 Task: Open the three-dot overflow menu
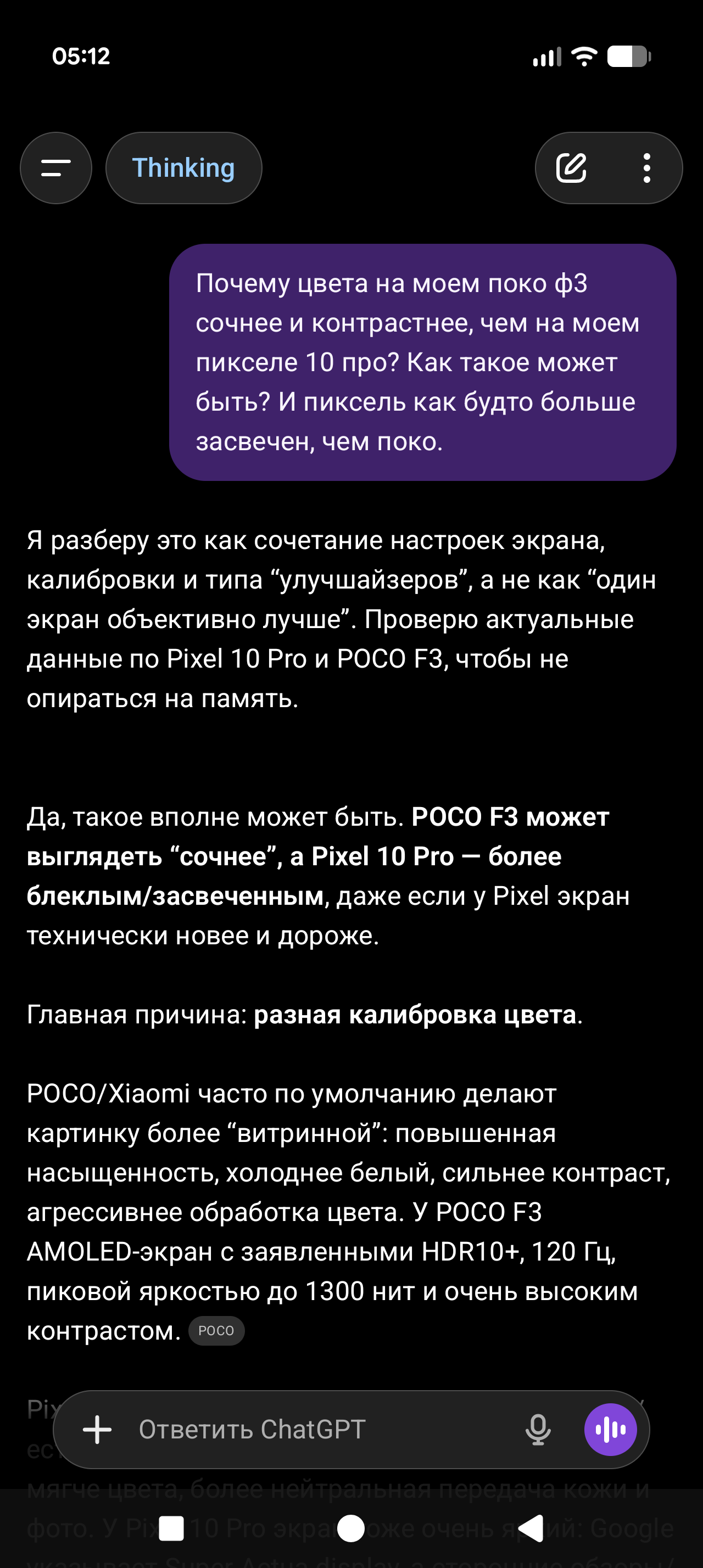click(x=647, y=168)
